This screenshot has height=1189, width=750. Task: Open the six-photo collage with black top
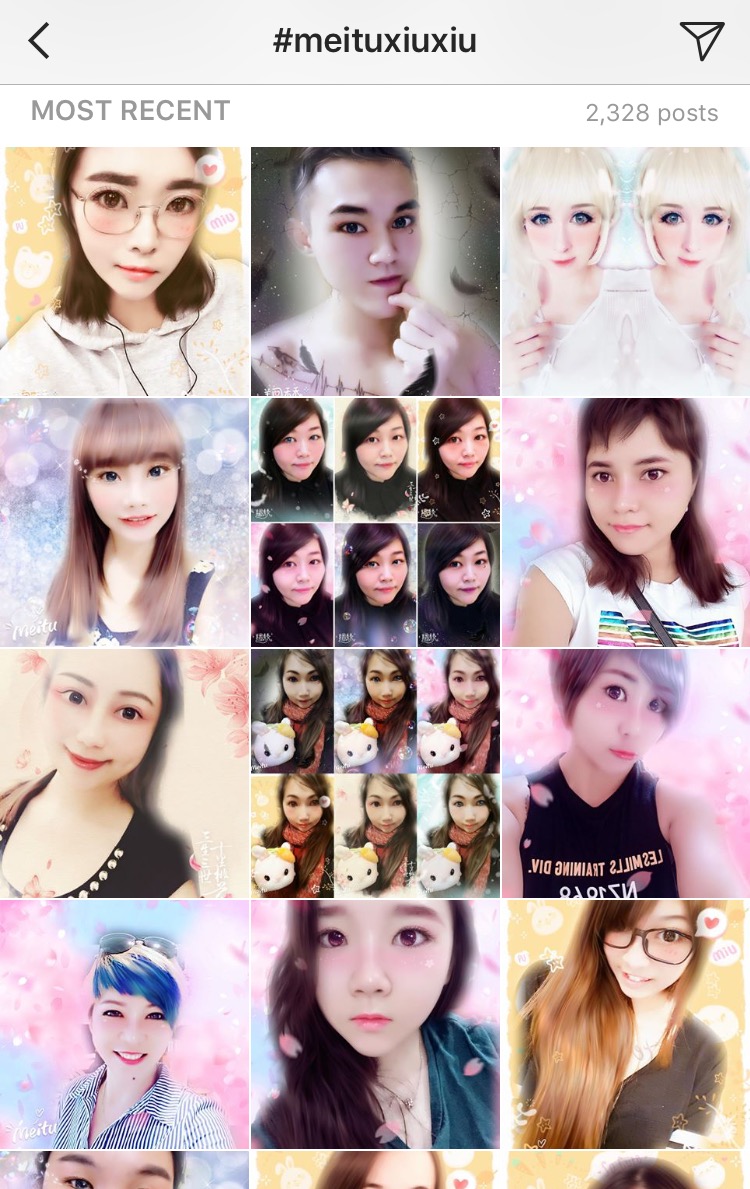click(x=375, y=522)
